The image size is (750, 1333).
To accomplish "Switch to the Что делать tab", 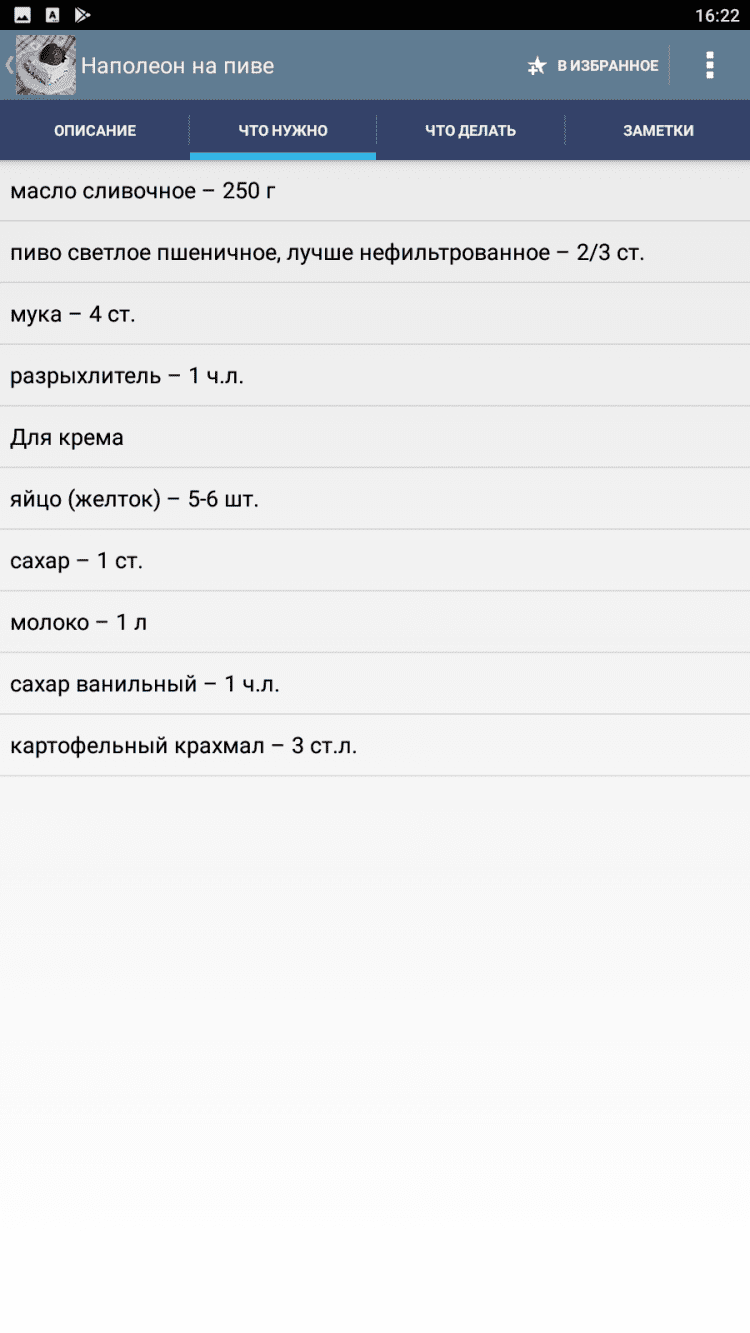I will pyautogui.click(x=470, y=131).
